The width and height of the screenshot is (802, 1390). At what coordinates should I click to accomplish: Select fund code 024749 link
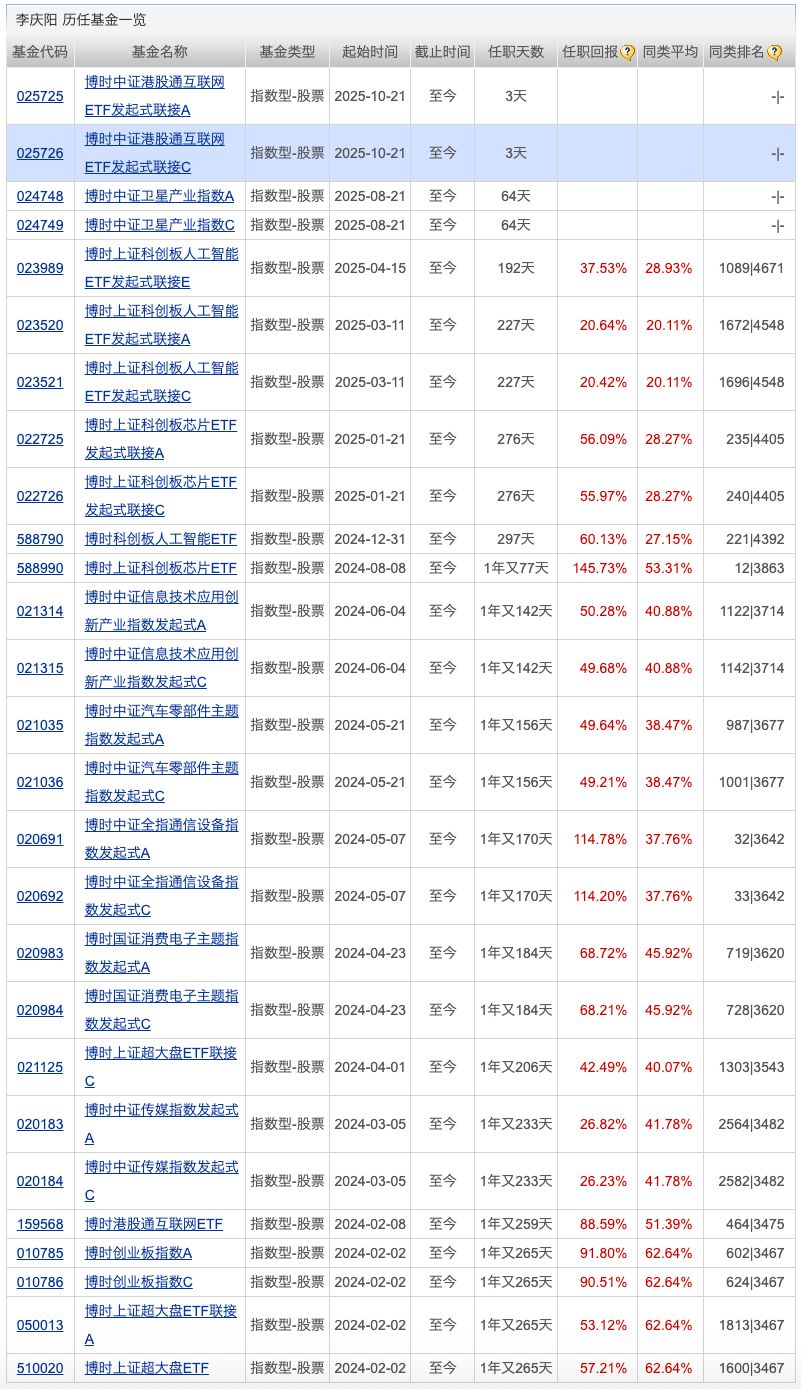click(x=40, y=225)
